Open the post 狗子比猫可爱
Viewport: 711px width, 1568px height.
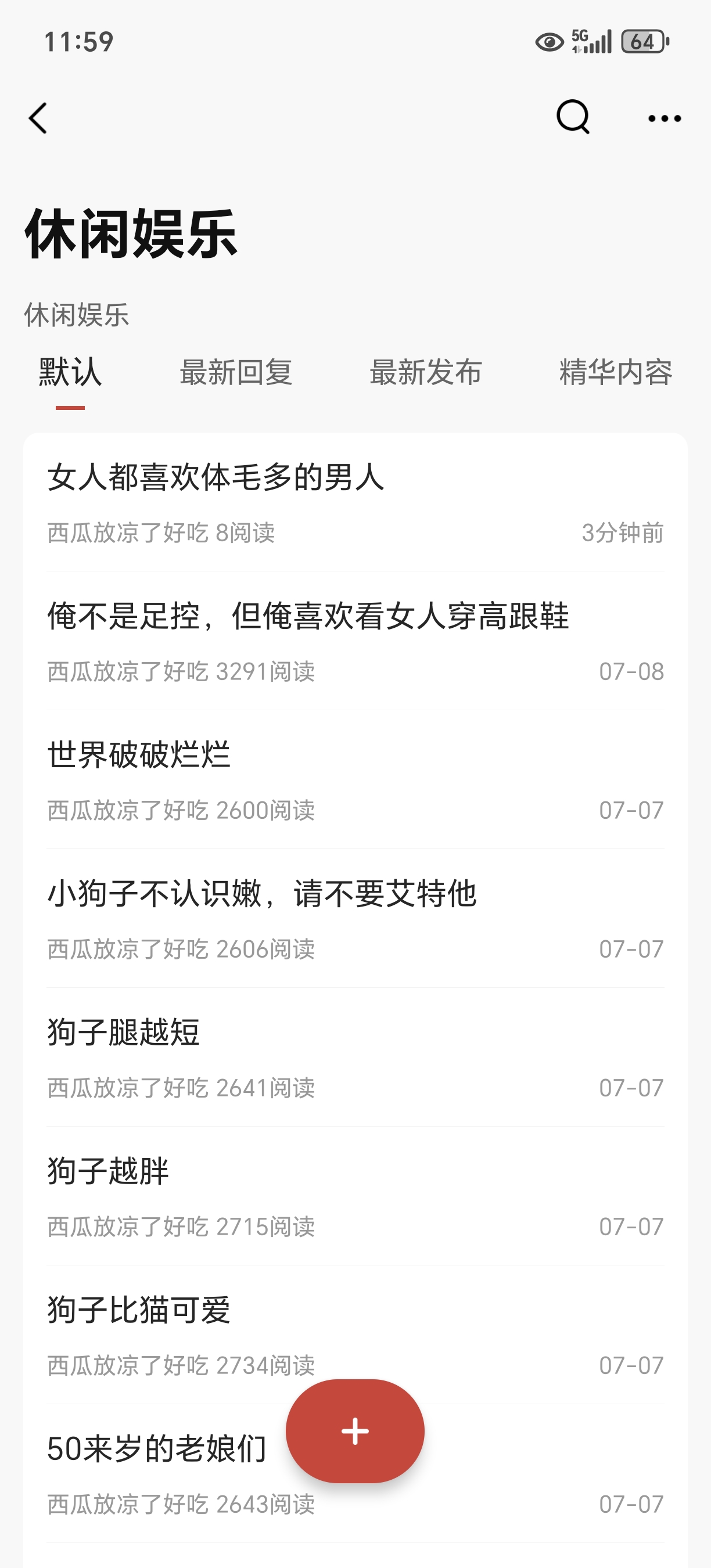coord(355,1335)
